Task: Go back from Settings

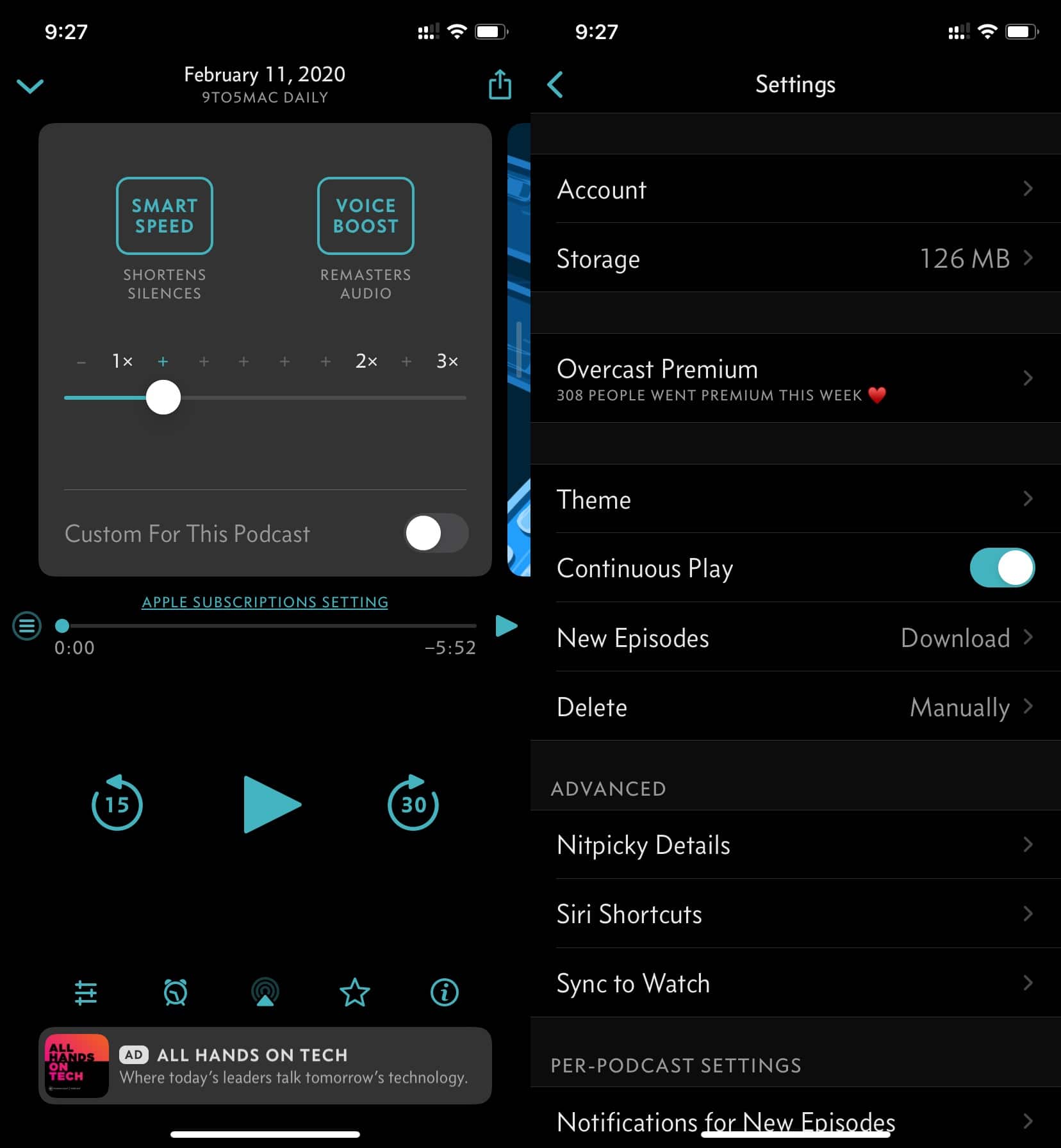Action: click(555, 85)
